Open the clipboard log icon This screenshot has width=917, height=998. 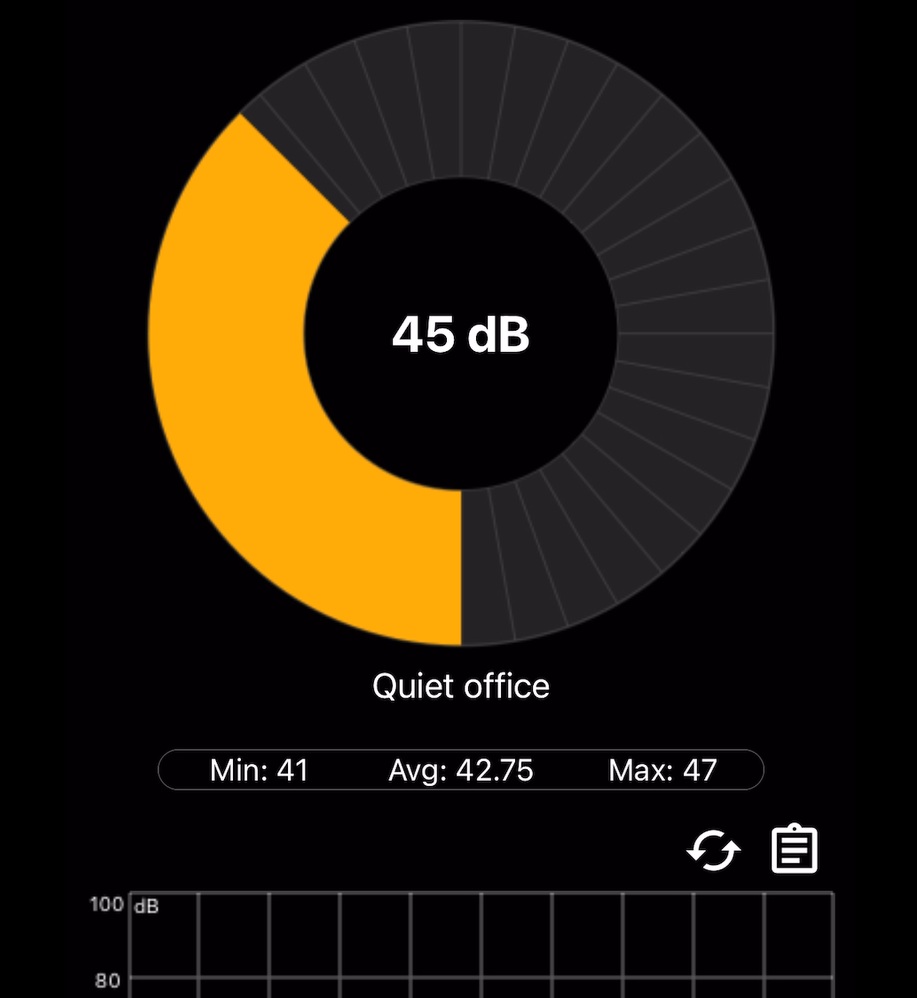[x=795, y=849]
